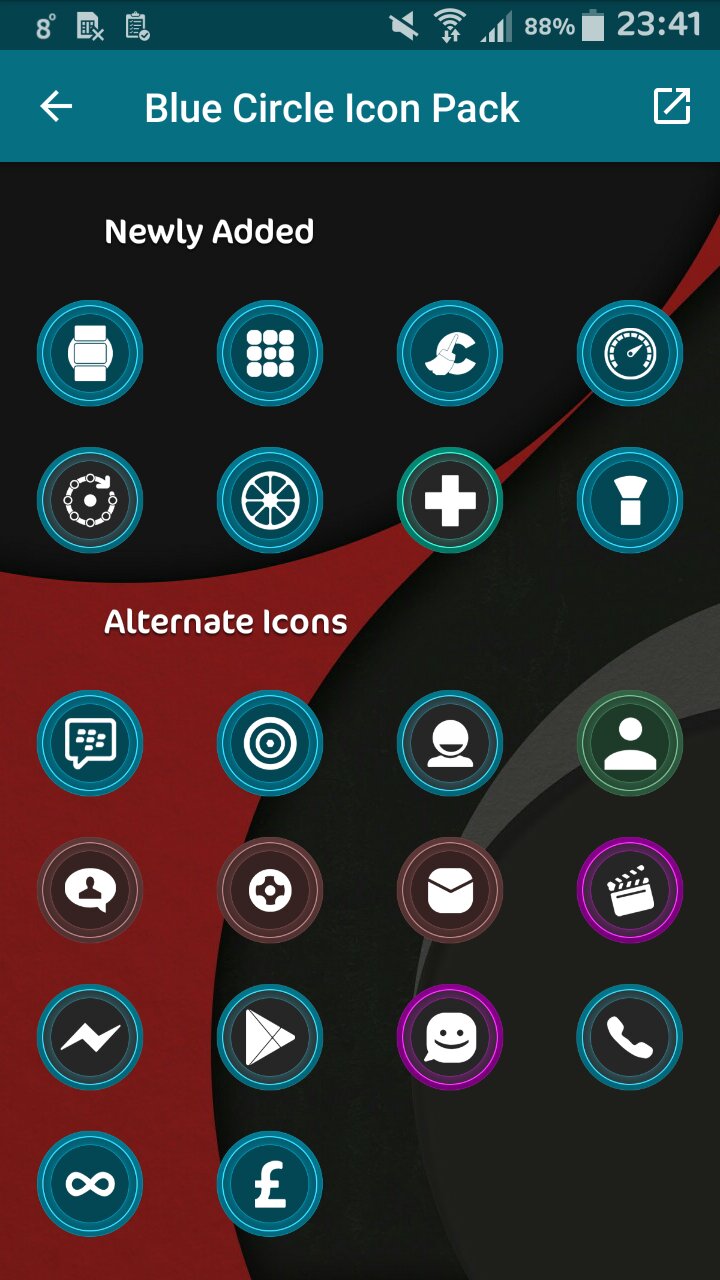Open the external link icon

(x=671, y=107)
